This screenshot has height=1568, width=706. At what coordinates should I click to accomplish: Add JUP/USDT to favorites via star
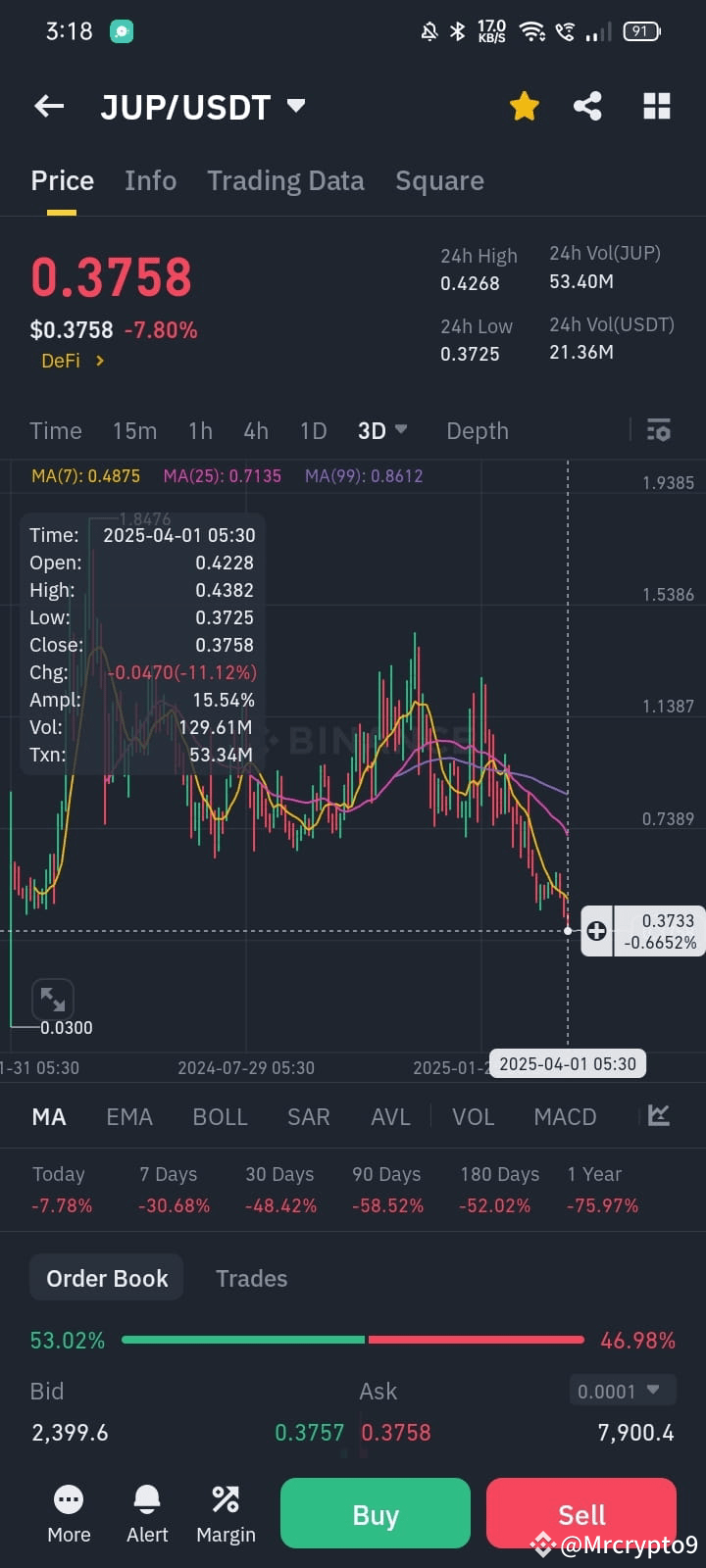pos(524,106)
